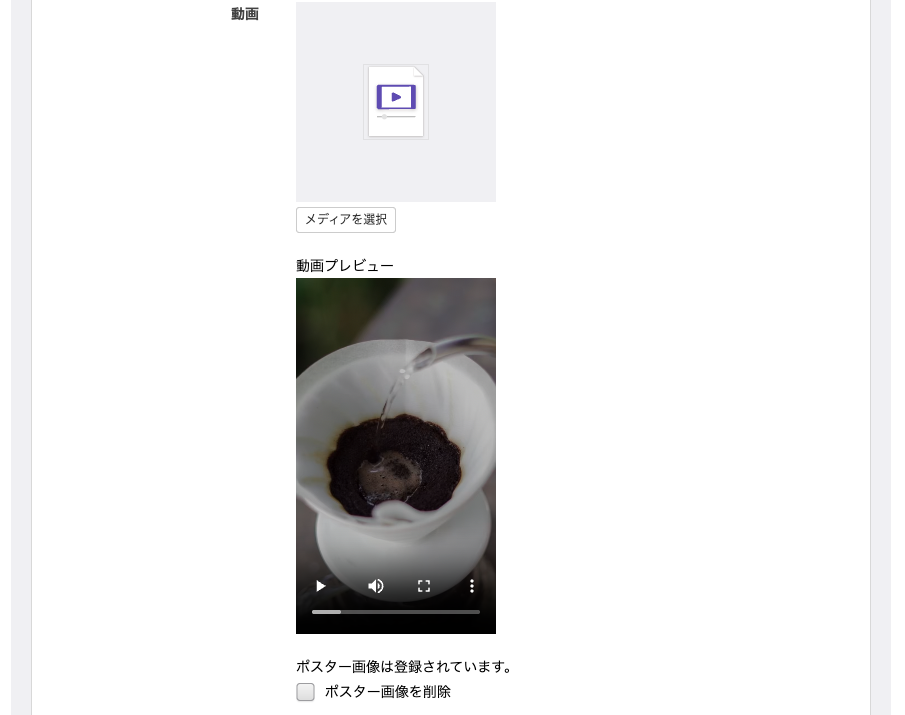Tap the video progress bar
This screenshot has width=905, height=715.
point(396,611)
